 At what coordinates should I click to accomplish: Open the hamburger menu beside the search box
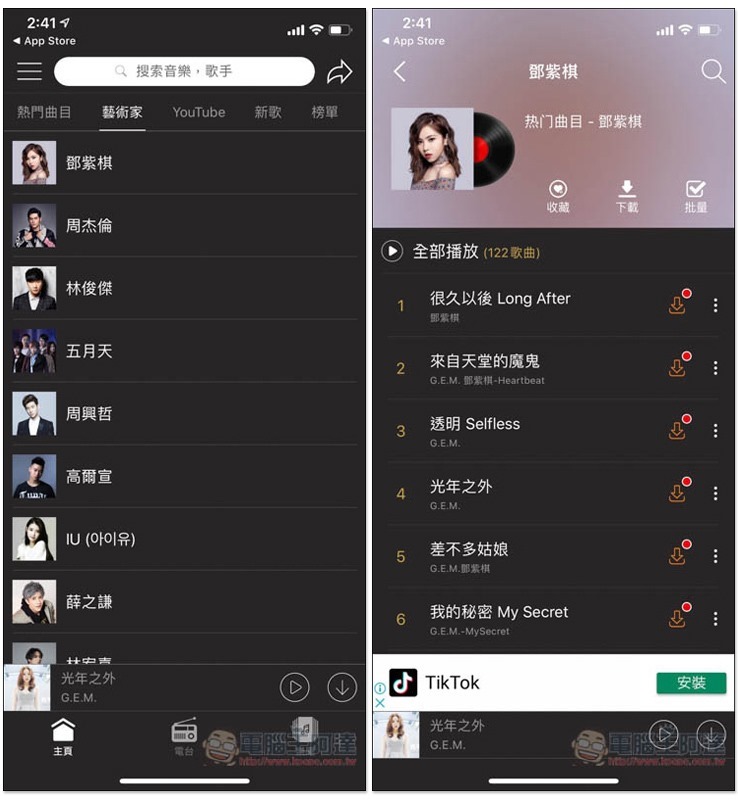29,71
